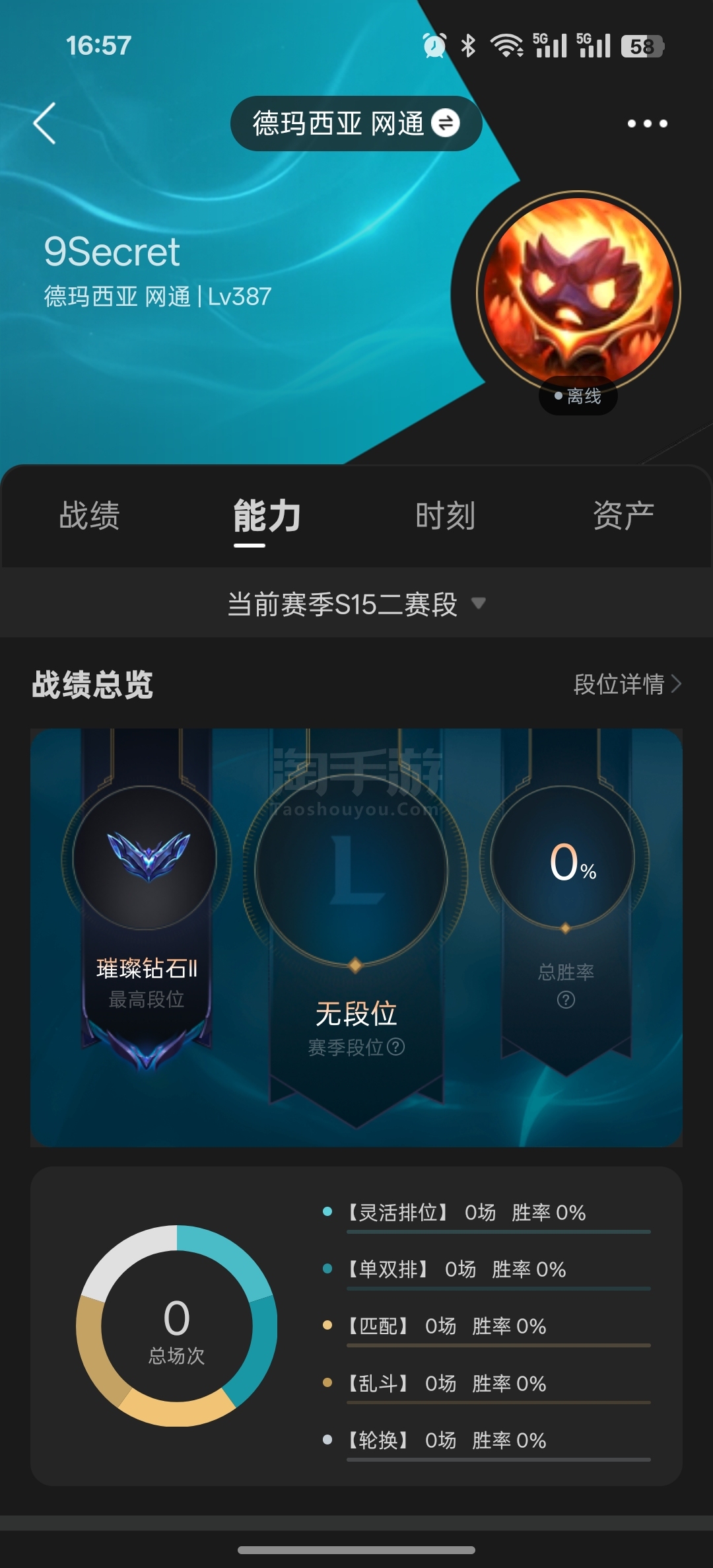Tap the help icon beside 赛季段位
The height and width of the screenshot is (1568, 713).
(396, 1047)
